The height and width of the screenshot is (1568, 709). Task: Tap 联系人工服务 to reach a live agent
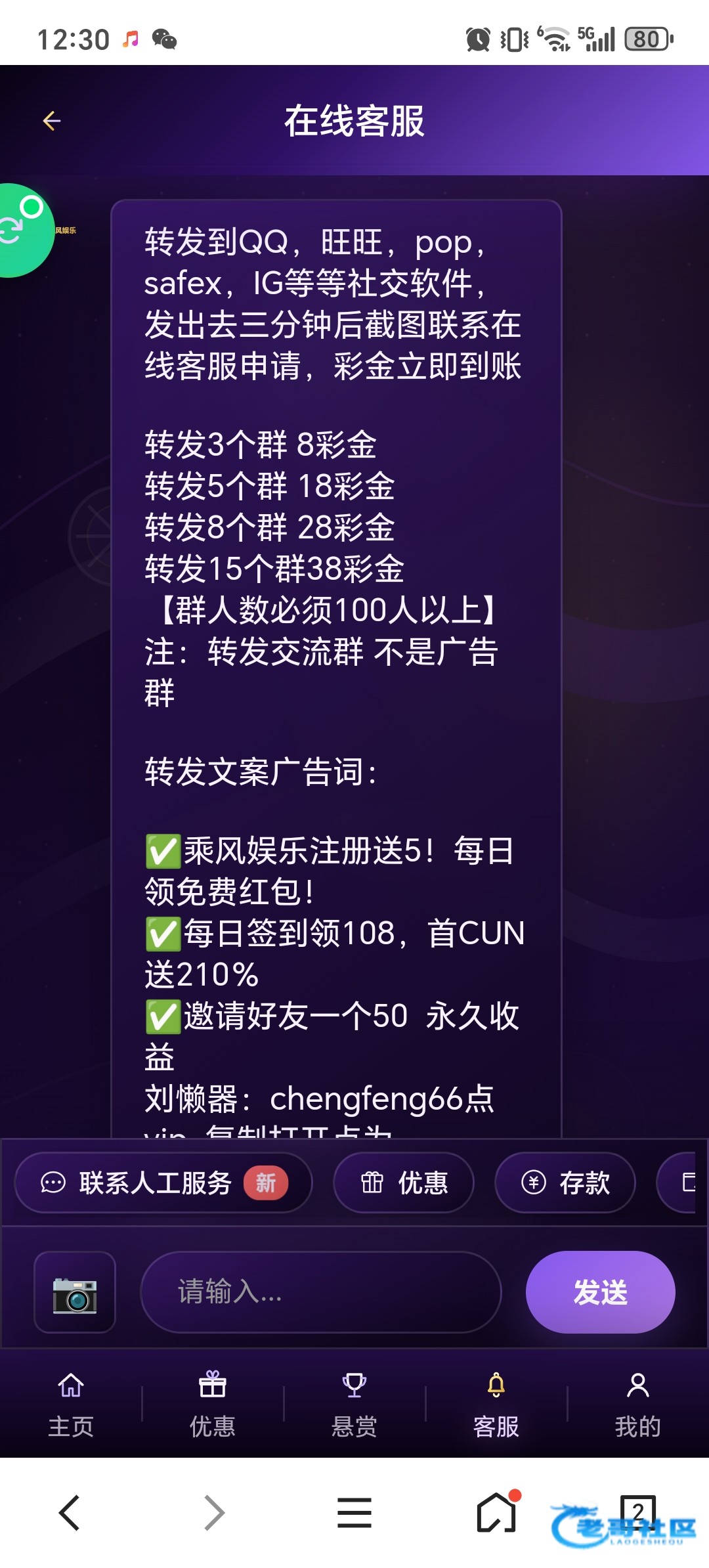tap(163, 1183)
